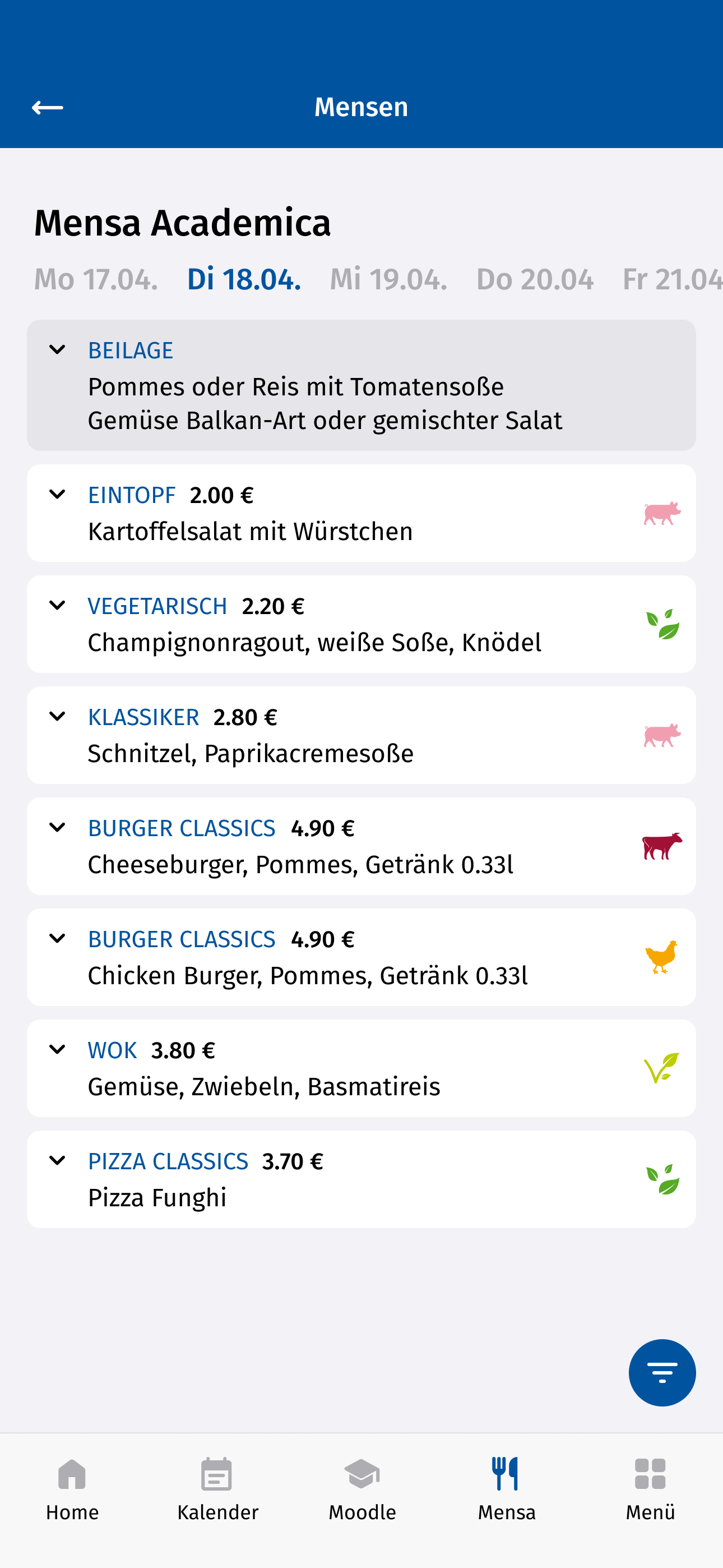723x1568 pixels.
Task: Switch to Mi 19.04. menu
Action: pos(388,279)
